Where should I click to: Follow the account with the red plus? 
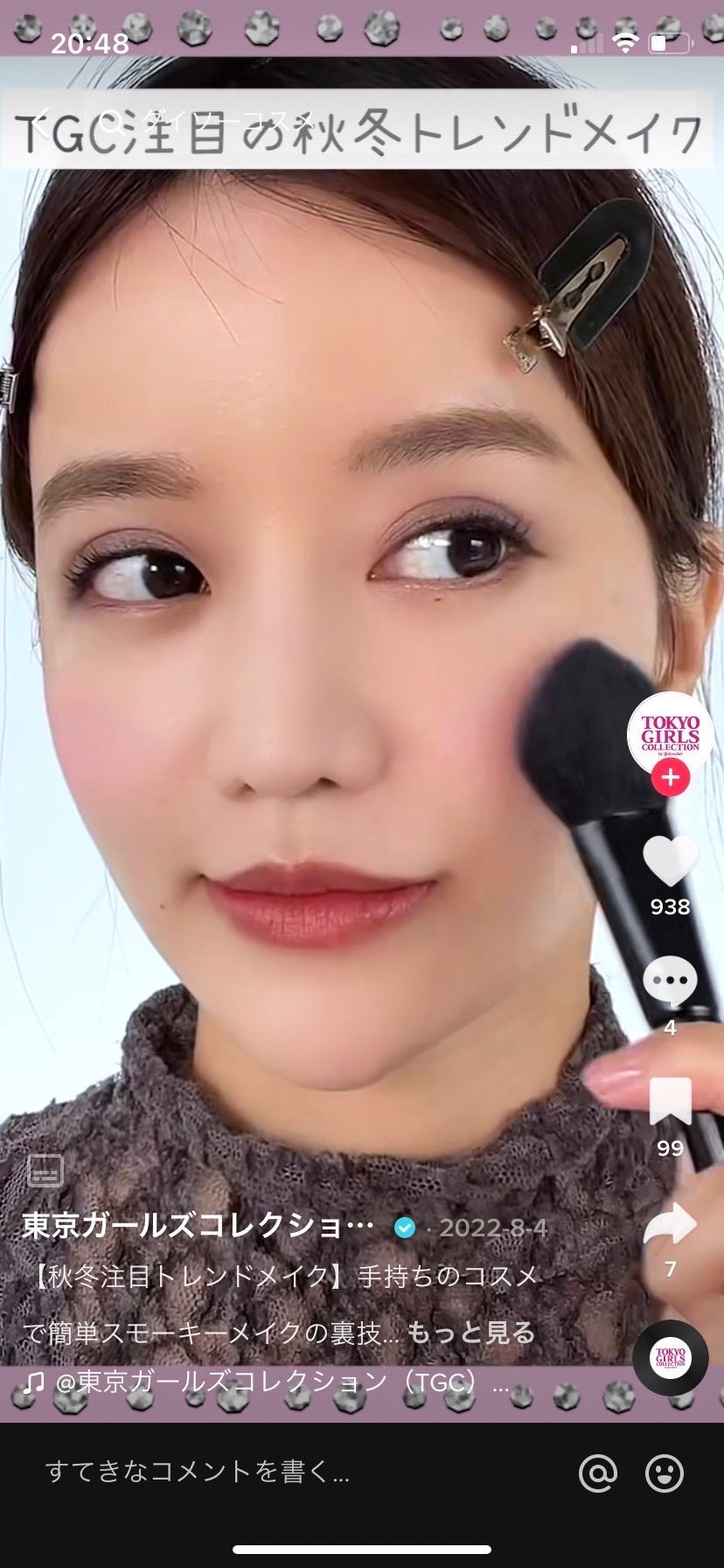point(671,777)
